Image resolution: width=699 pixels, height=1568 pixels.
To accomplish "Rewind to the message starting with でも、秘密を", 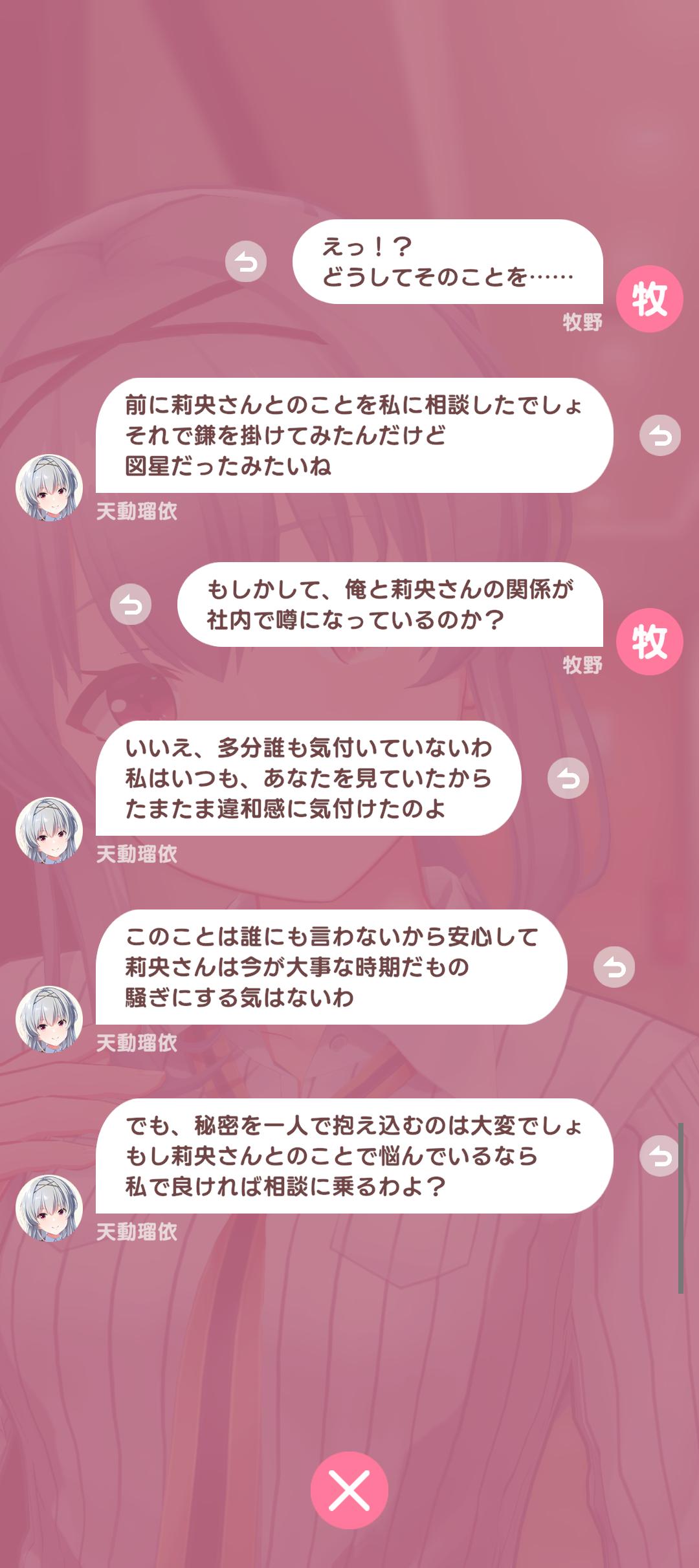I will (660, 1156).
